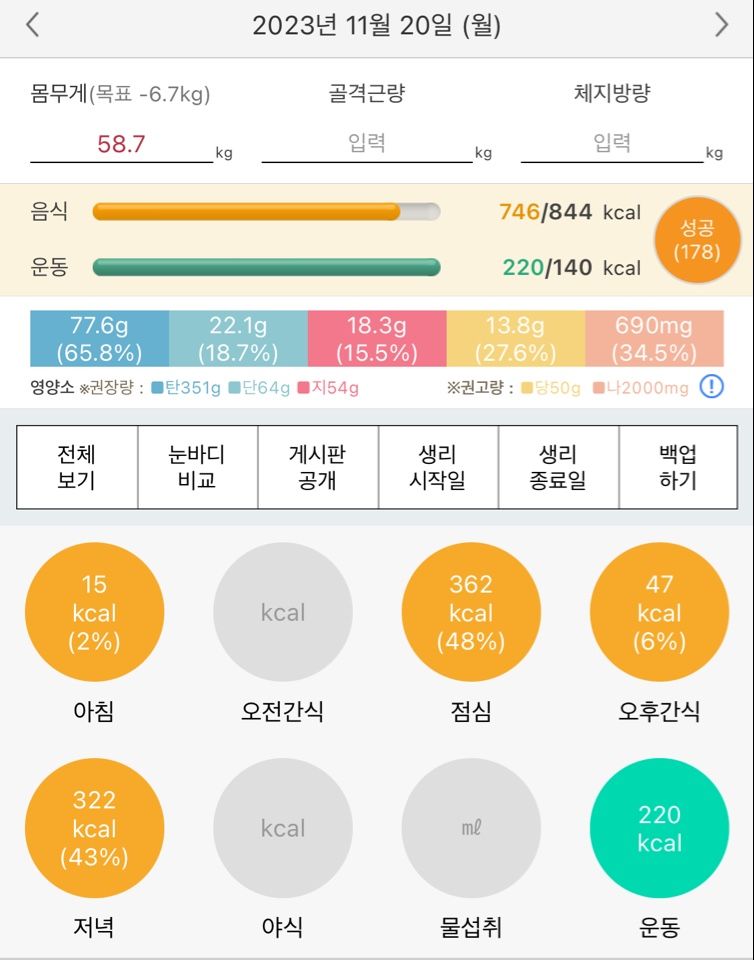This screenshot has width=754, height=960.
Task: Go to the previous day
Action: click(x=32, y=25)
